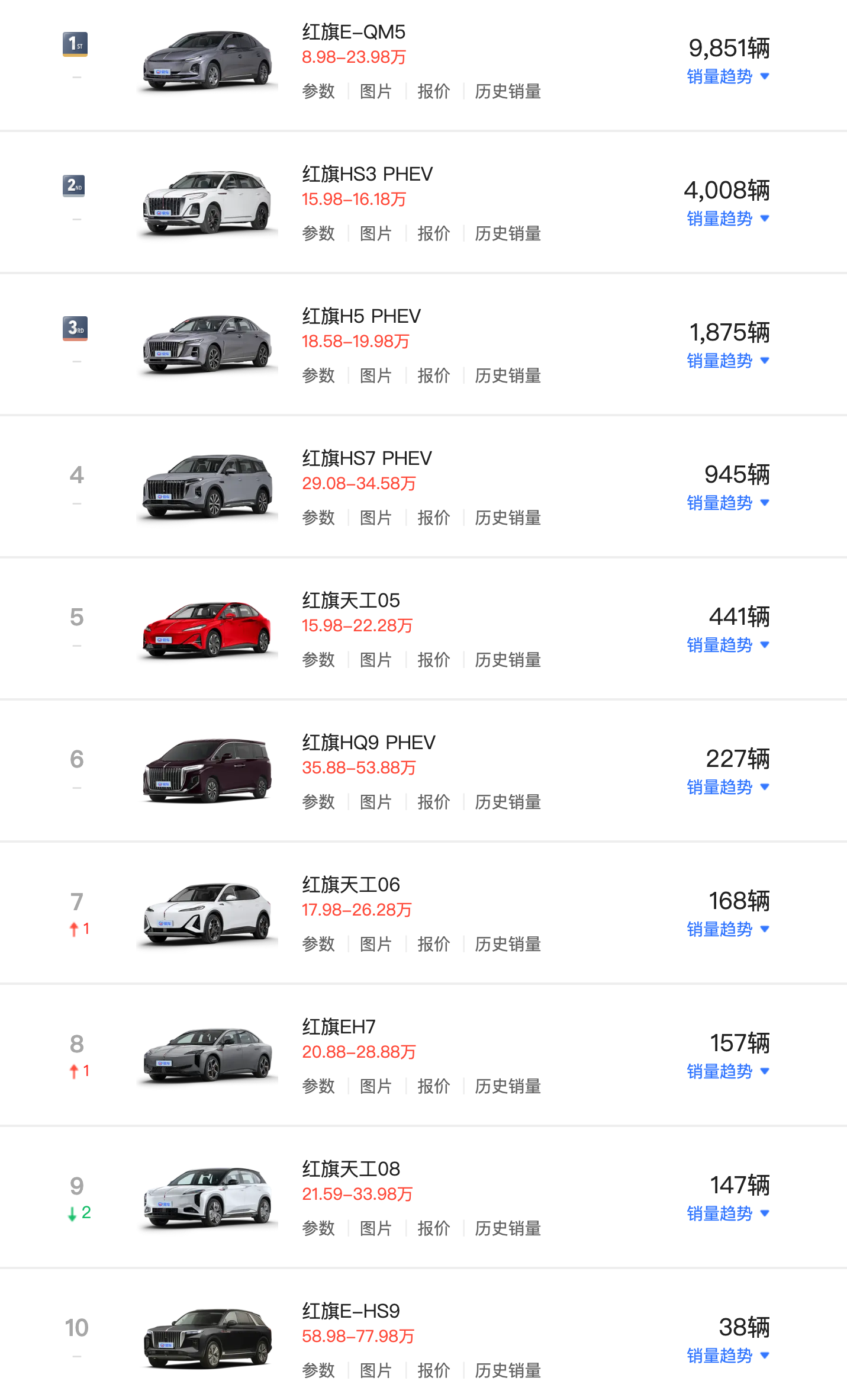Screen dimensions: 847x1400
Task: Expand 销量趋势 for 红旗E-HS9
Action: (727, 1356)
